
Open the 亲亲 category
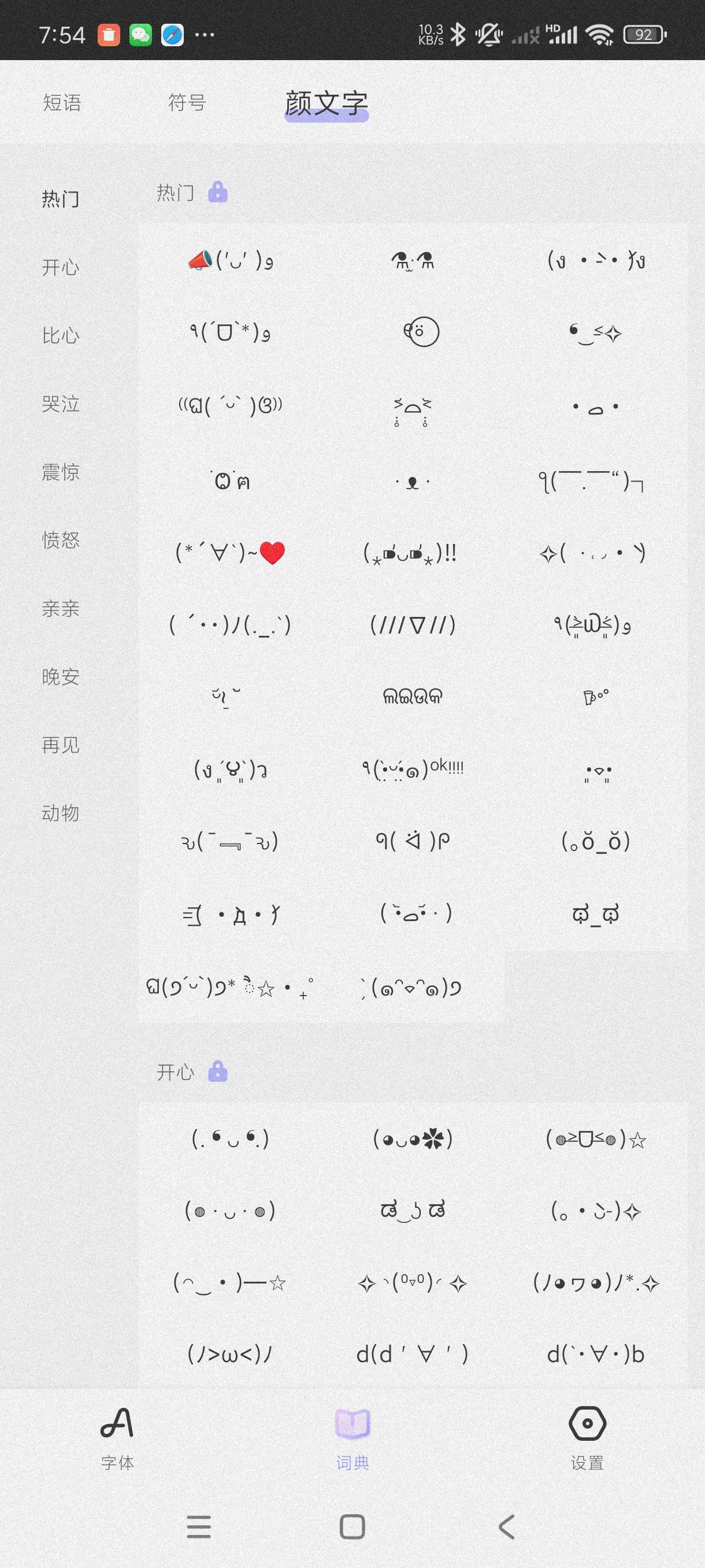60,608
